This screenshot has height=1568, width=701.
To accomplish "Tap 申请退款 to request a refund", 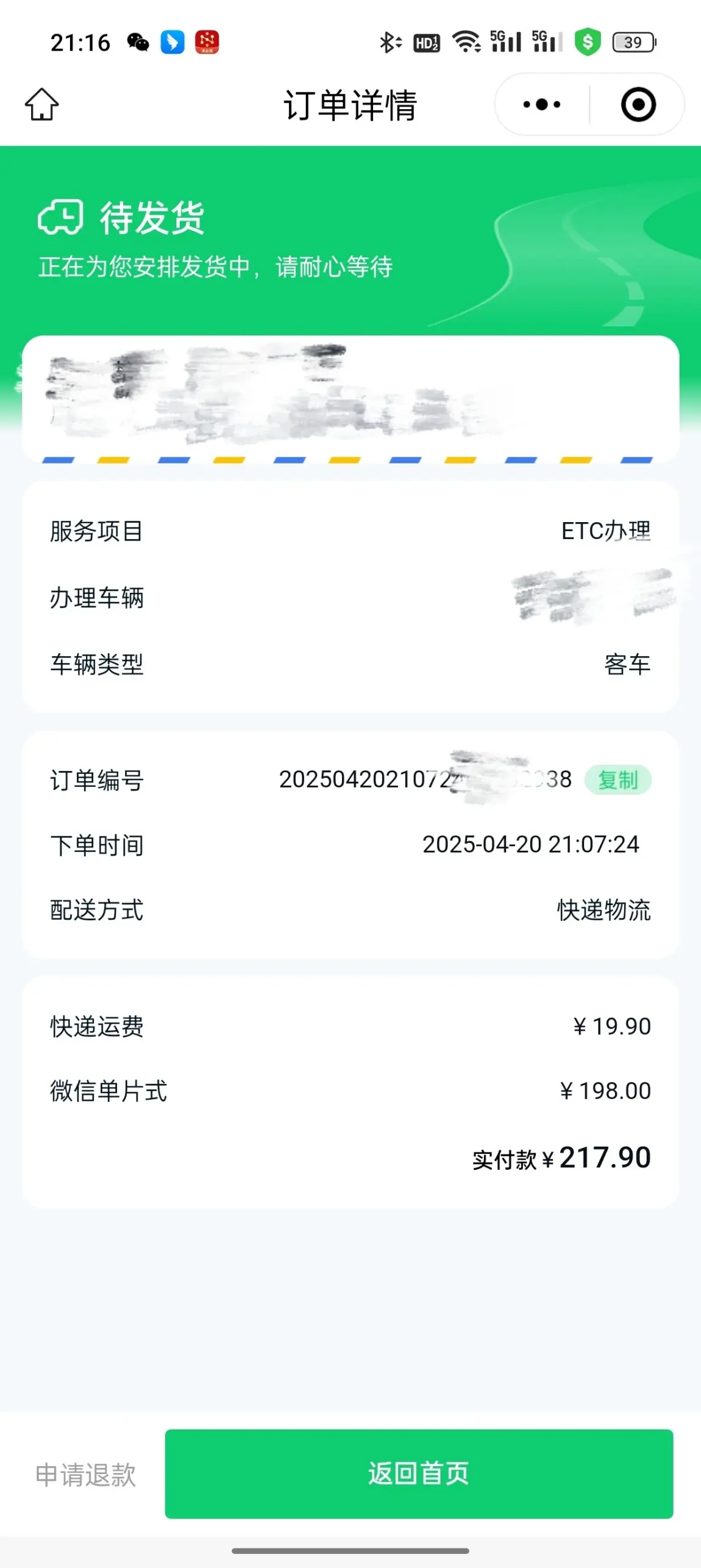I will pos(86,1474).
